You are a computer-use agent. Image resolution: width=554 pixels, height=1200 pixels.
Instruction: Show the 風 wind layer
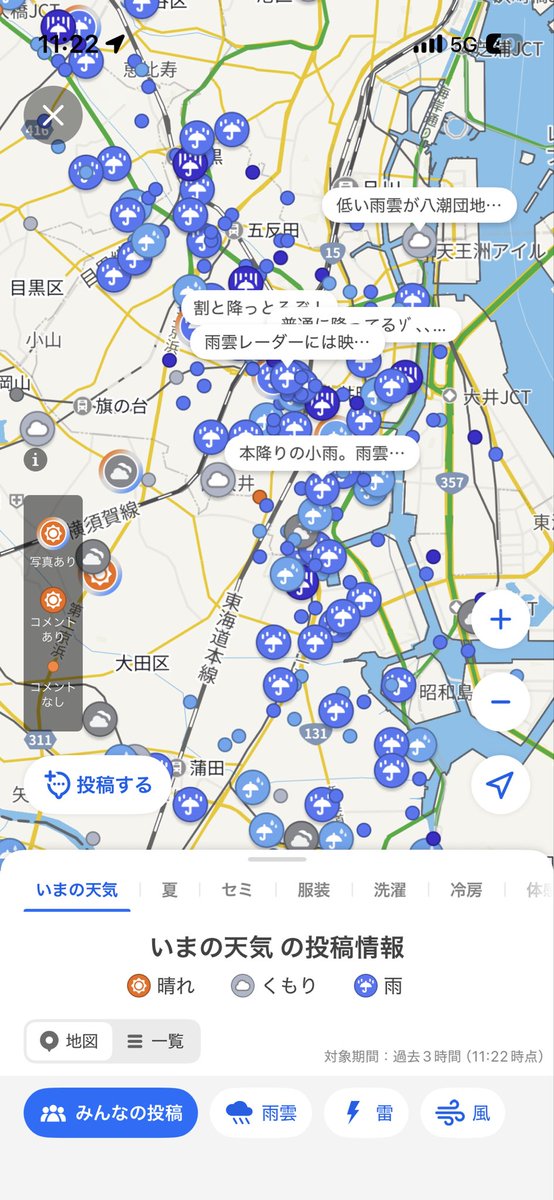463,1113
